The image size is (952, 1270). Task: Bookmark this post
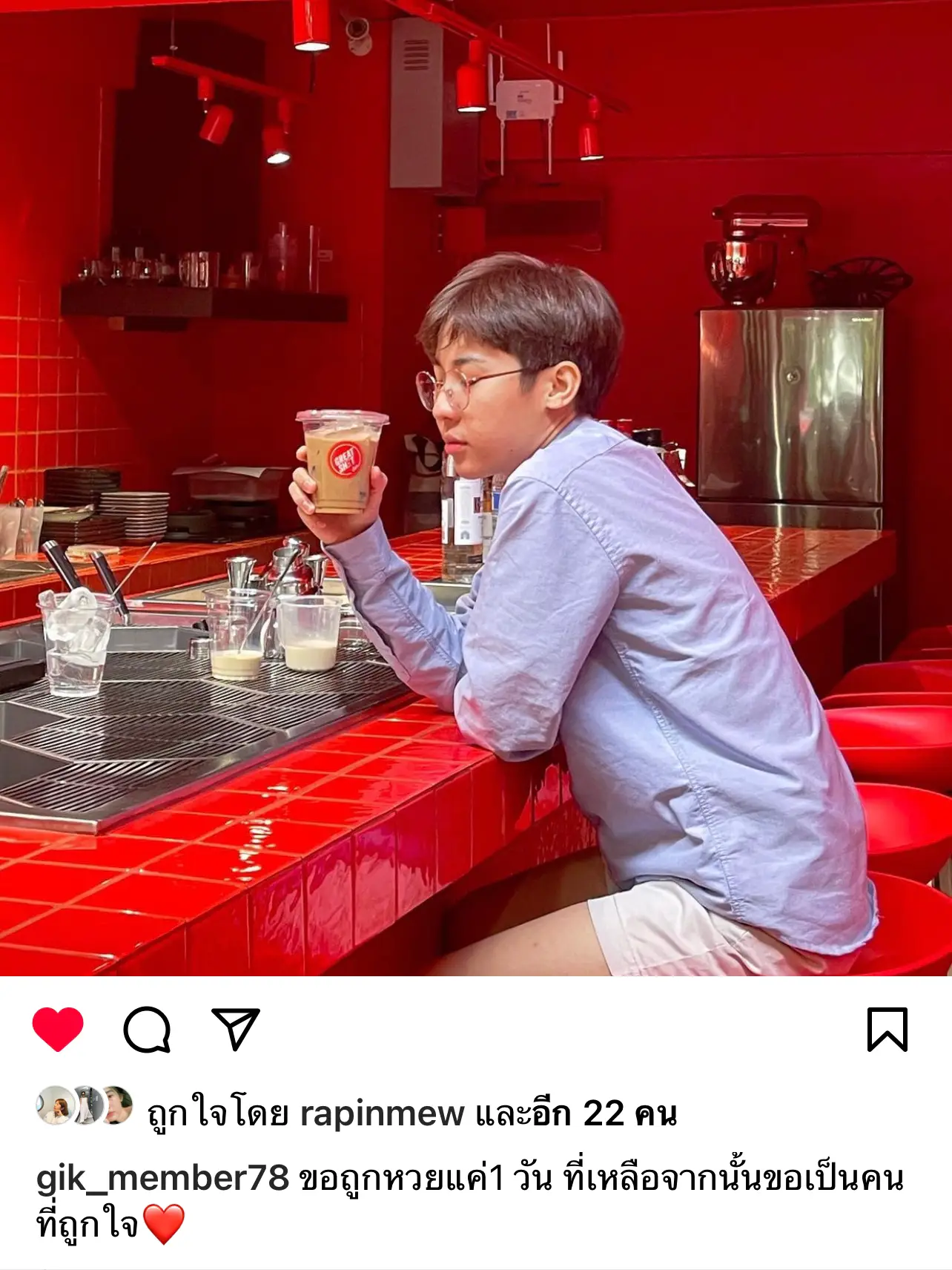[887, 1029]
